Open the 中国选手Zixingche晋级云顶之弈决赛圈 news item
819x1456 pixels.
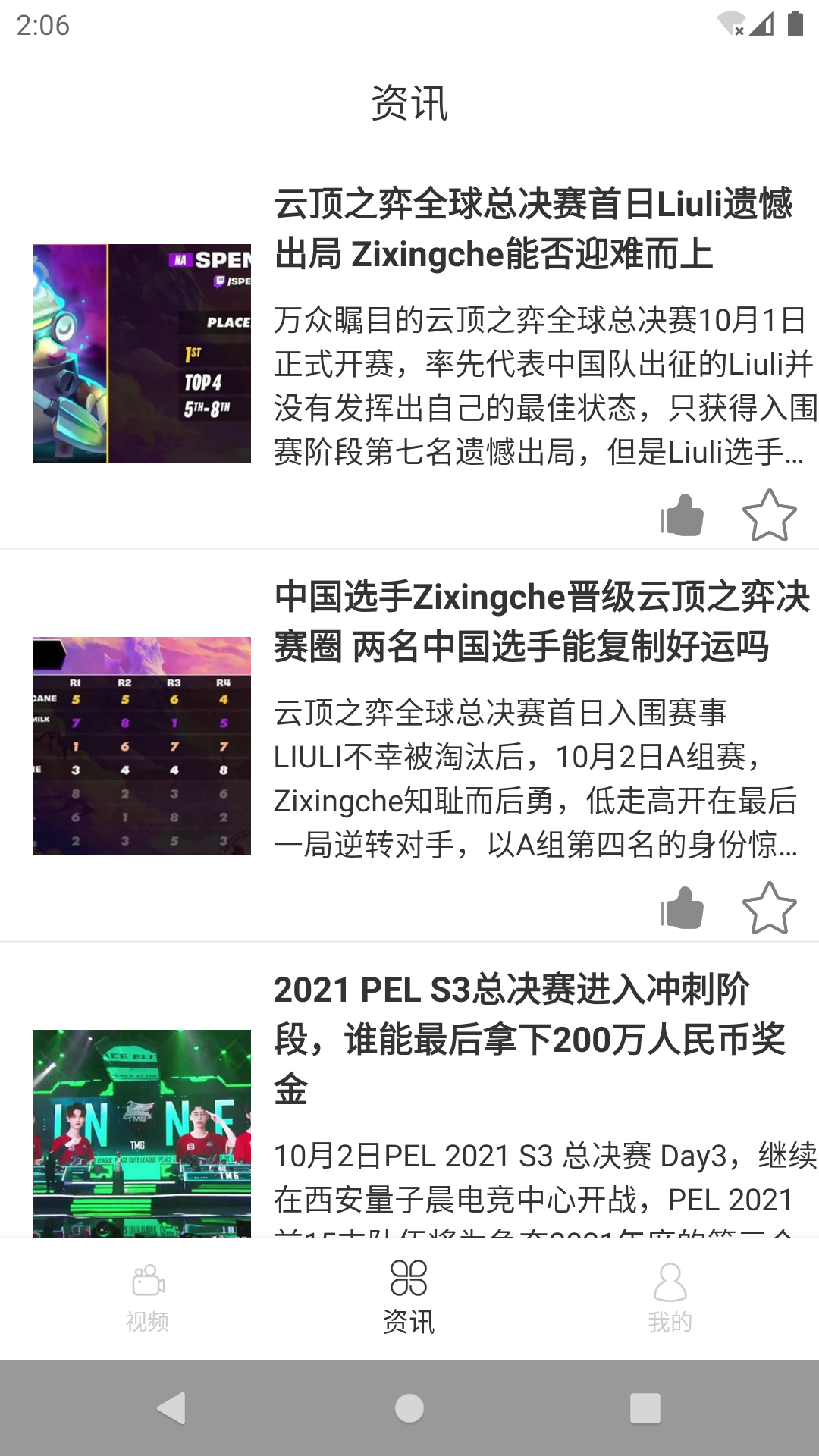tap(541, 622)
